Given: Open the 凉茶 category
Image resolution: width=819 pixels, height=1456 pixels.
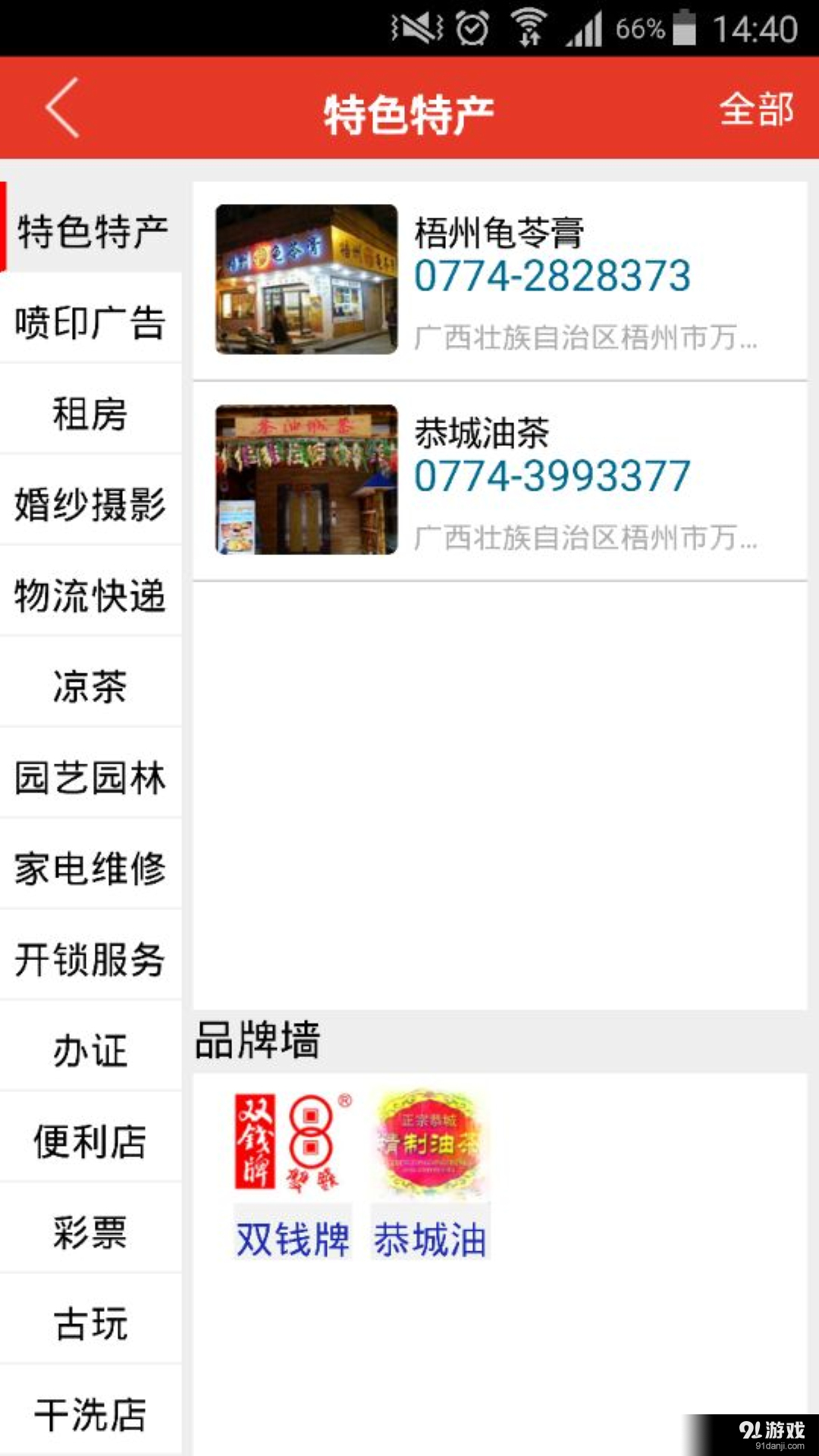Looking at the screenshot, I should point(91,686).
